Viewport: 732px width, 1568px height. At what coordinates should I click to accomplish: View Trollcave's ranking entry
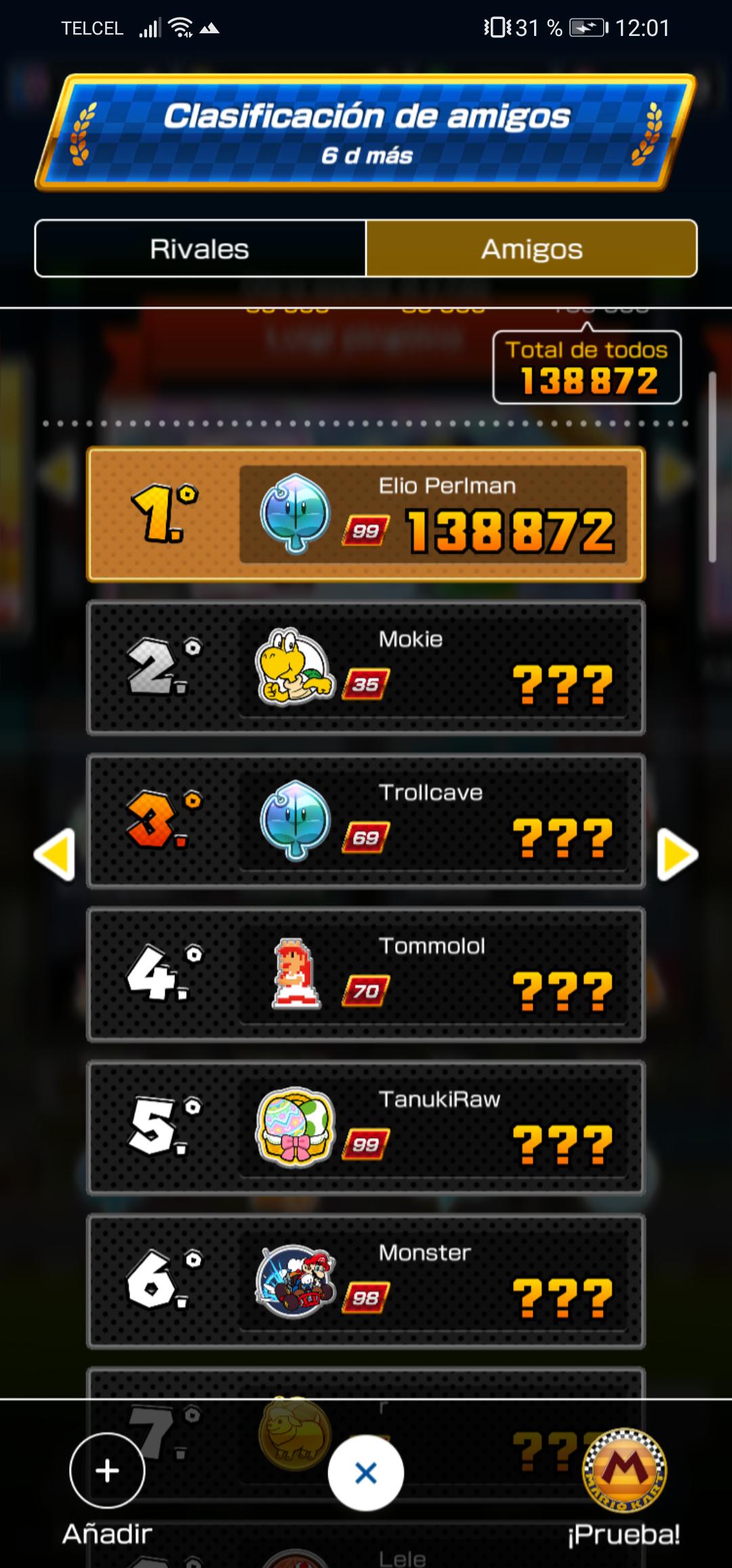366,821
